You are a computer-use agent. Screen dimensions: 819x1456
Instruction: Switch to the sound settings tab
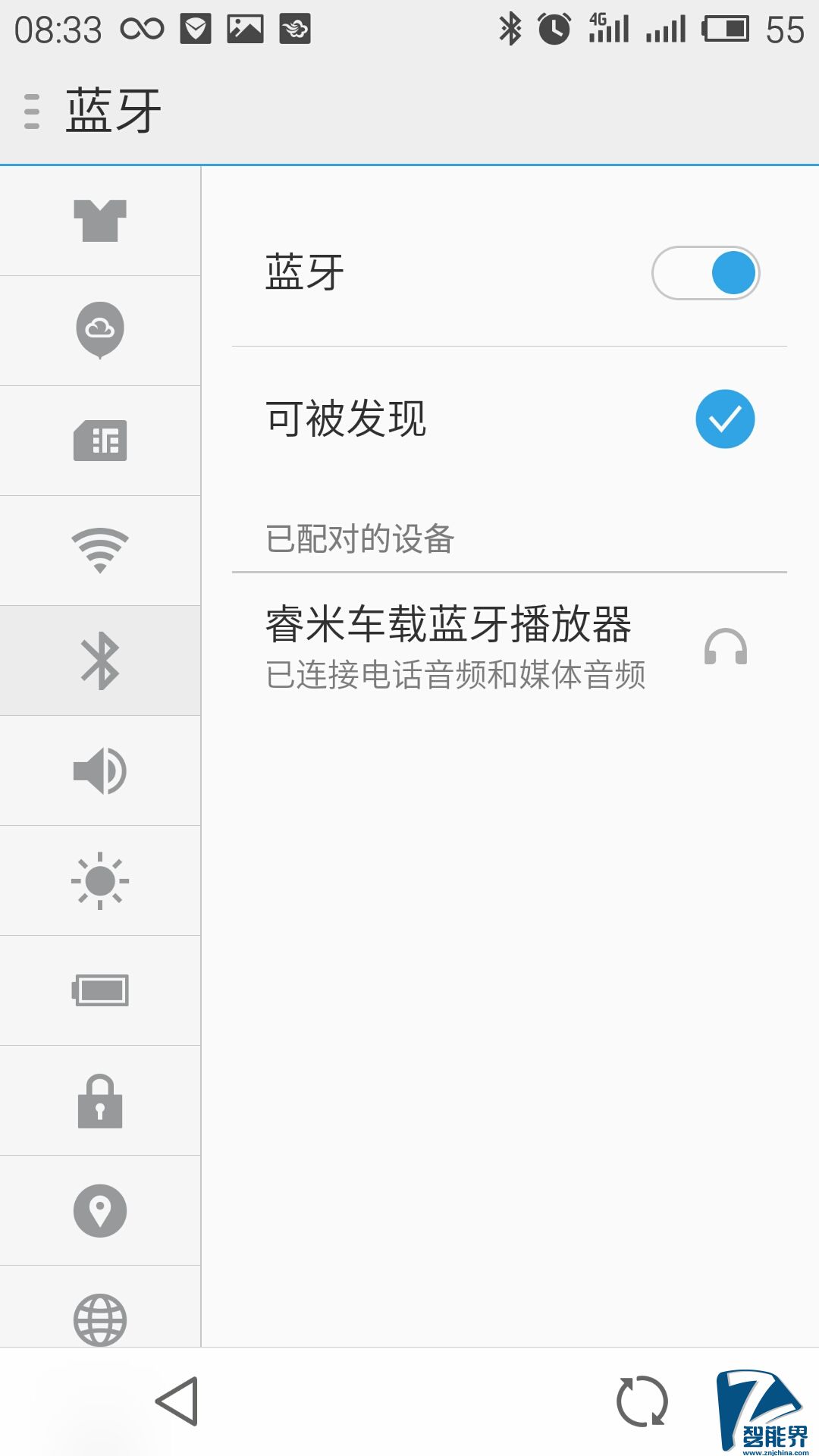100,770
